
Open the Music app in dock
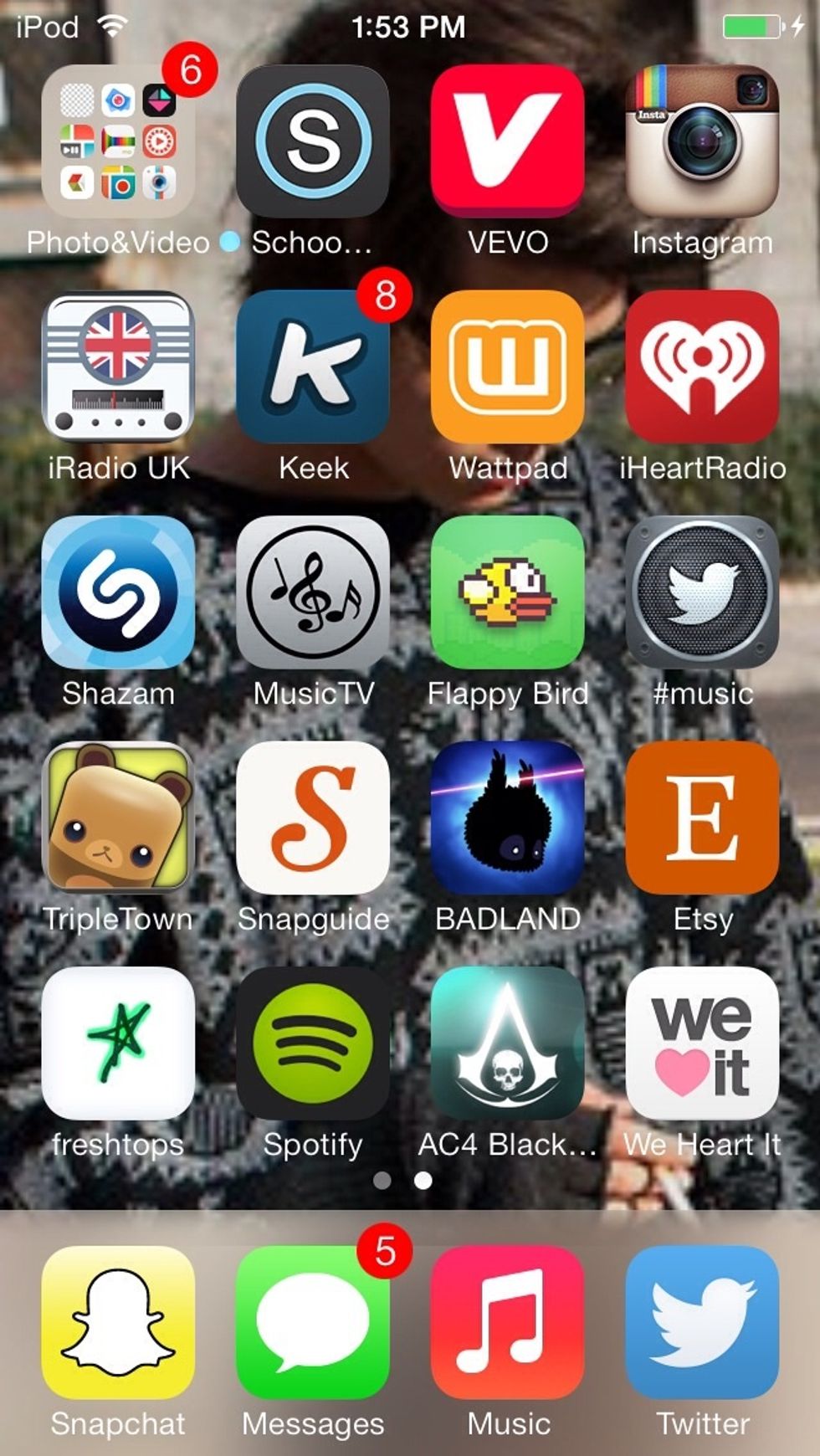click(507, 1322)
